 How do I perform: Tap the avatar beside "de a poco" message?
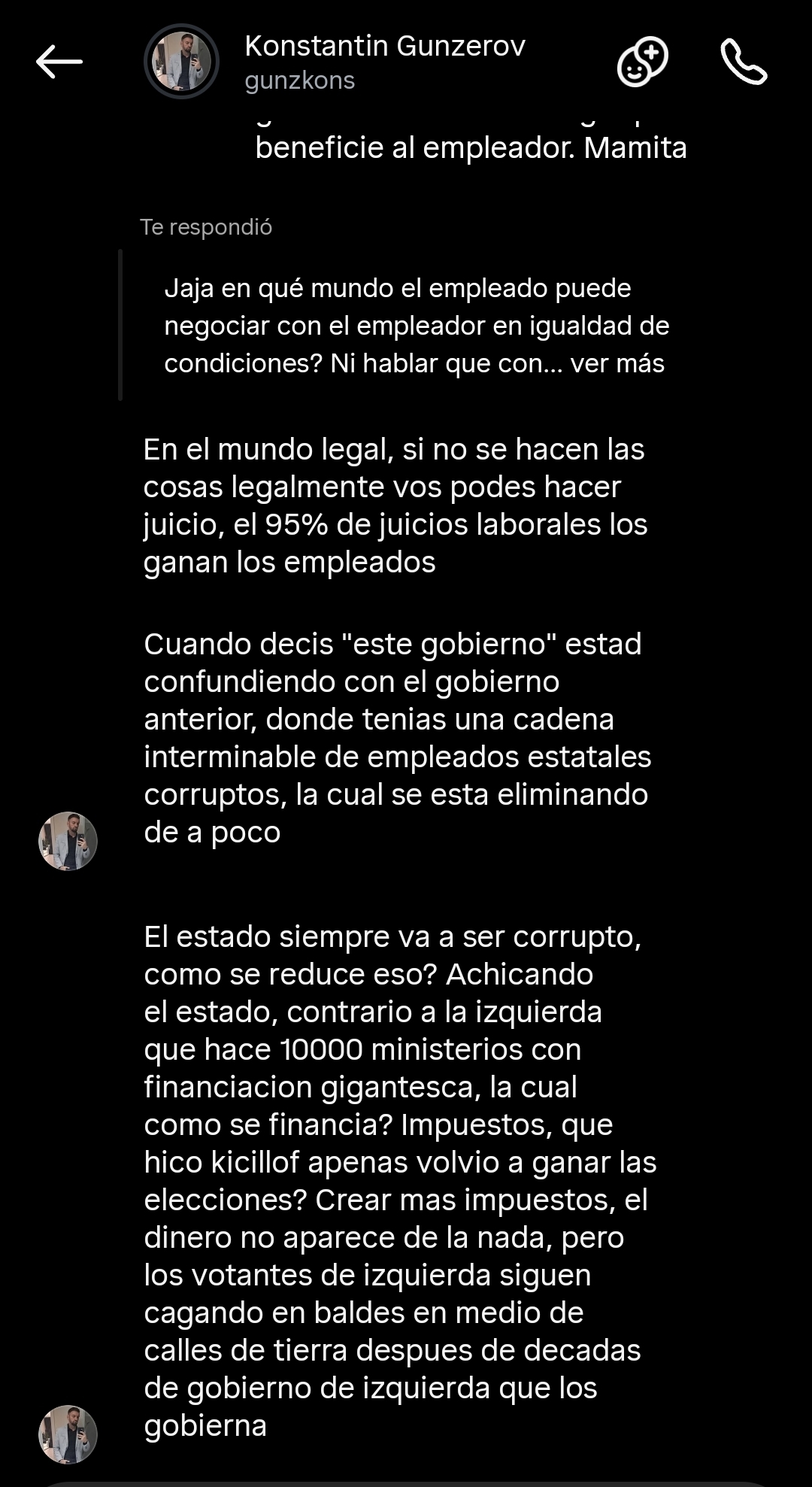(x=68, y=841)
